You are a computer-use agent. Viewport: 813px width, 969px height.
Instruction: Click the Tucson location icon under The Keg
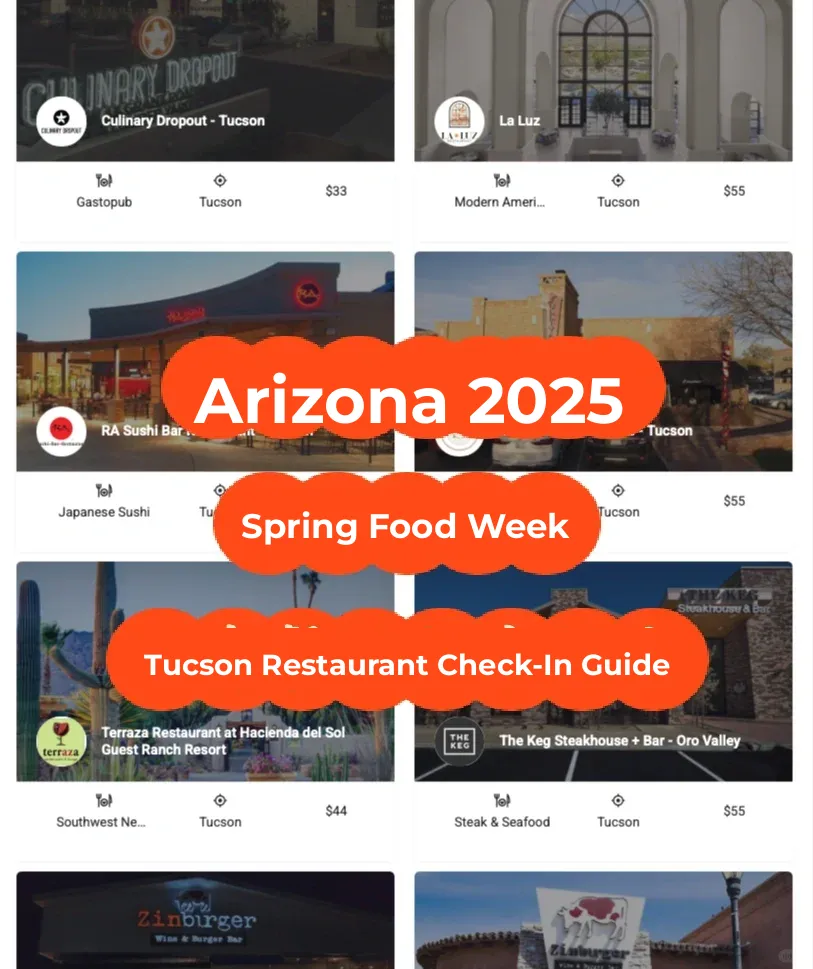tap(617, 800)
